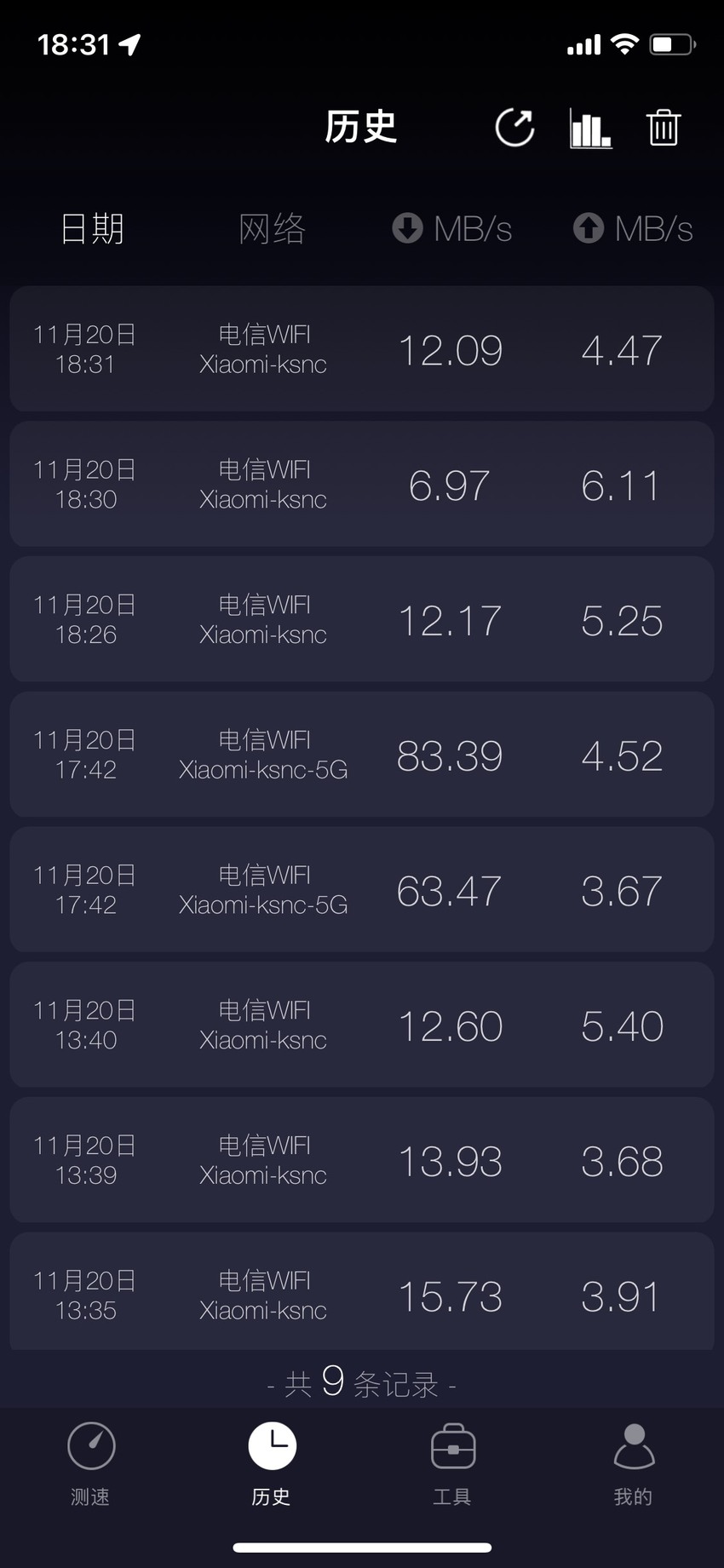Open the 18:30 test record
This screenshot has width=724, height=1568.
pyautogui.click(x=362, y=484)
